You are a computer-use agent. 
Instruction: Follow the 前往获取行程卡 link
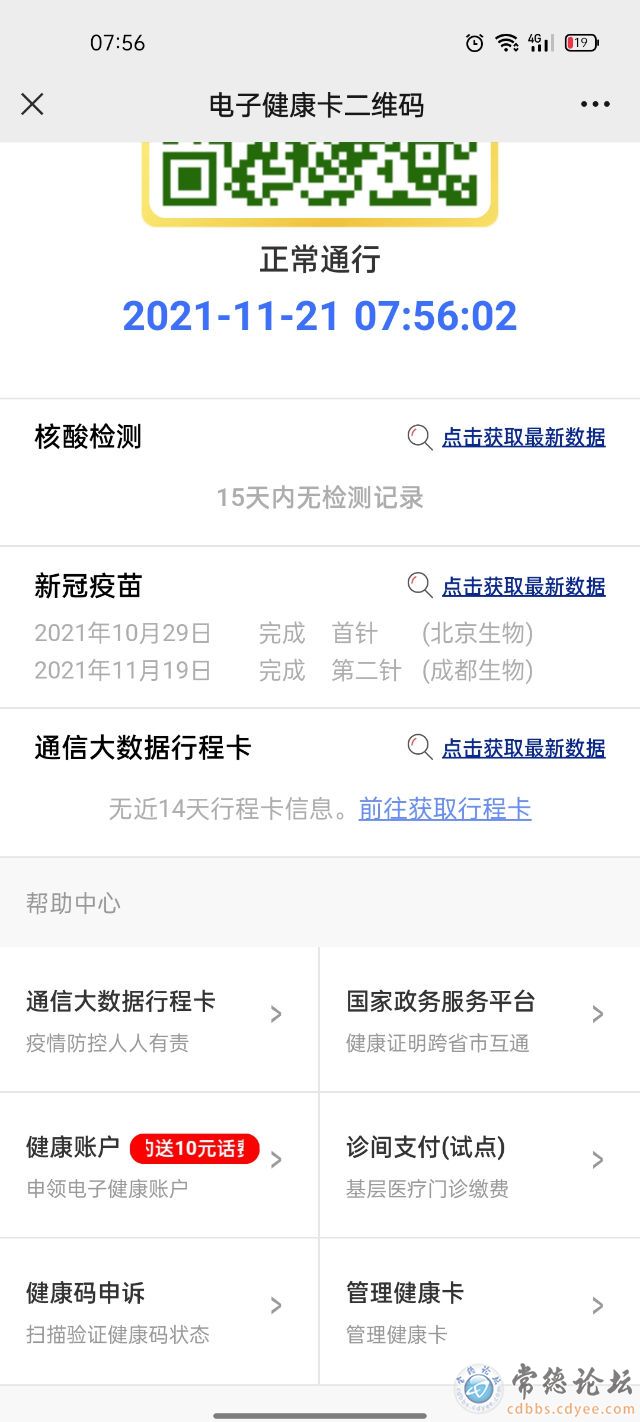[x=445, y=809]
